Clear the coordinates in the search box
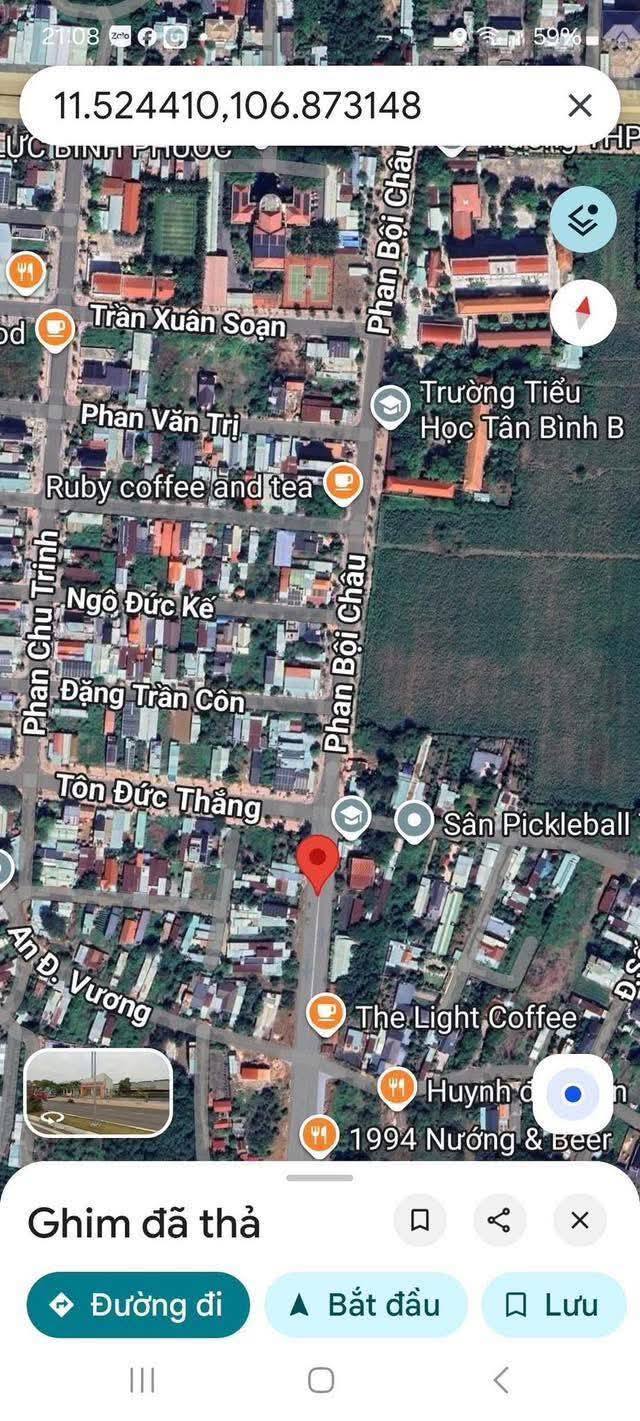Viewport: 640px width, 1421px height. pyautogui.click(x=580, y=106)
